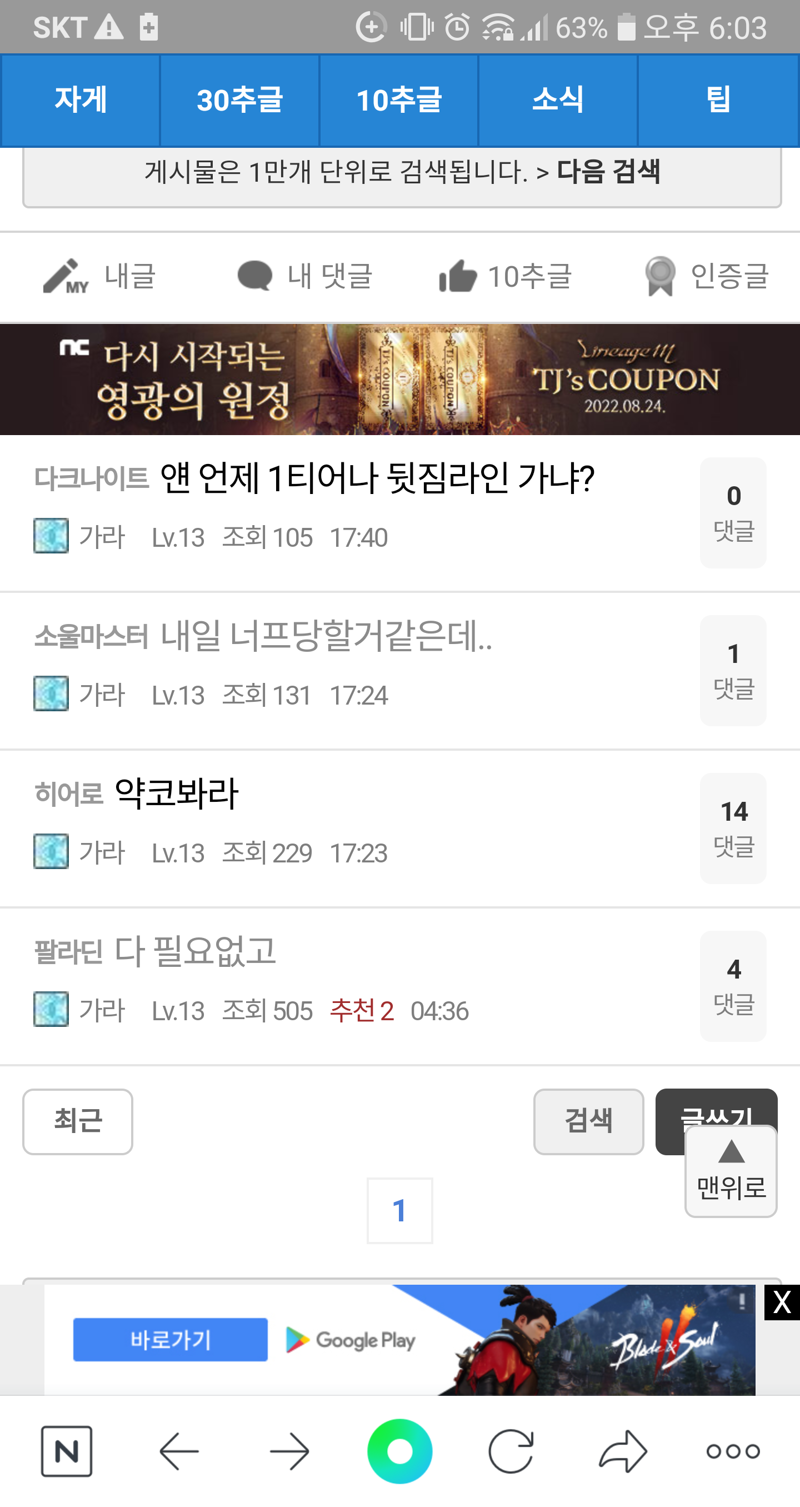Tap the 검색 button
The image size is (800, 1507).
(x=588, y=1121)
